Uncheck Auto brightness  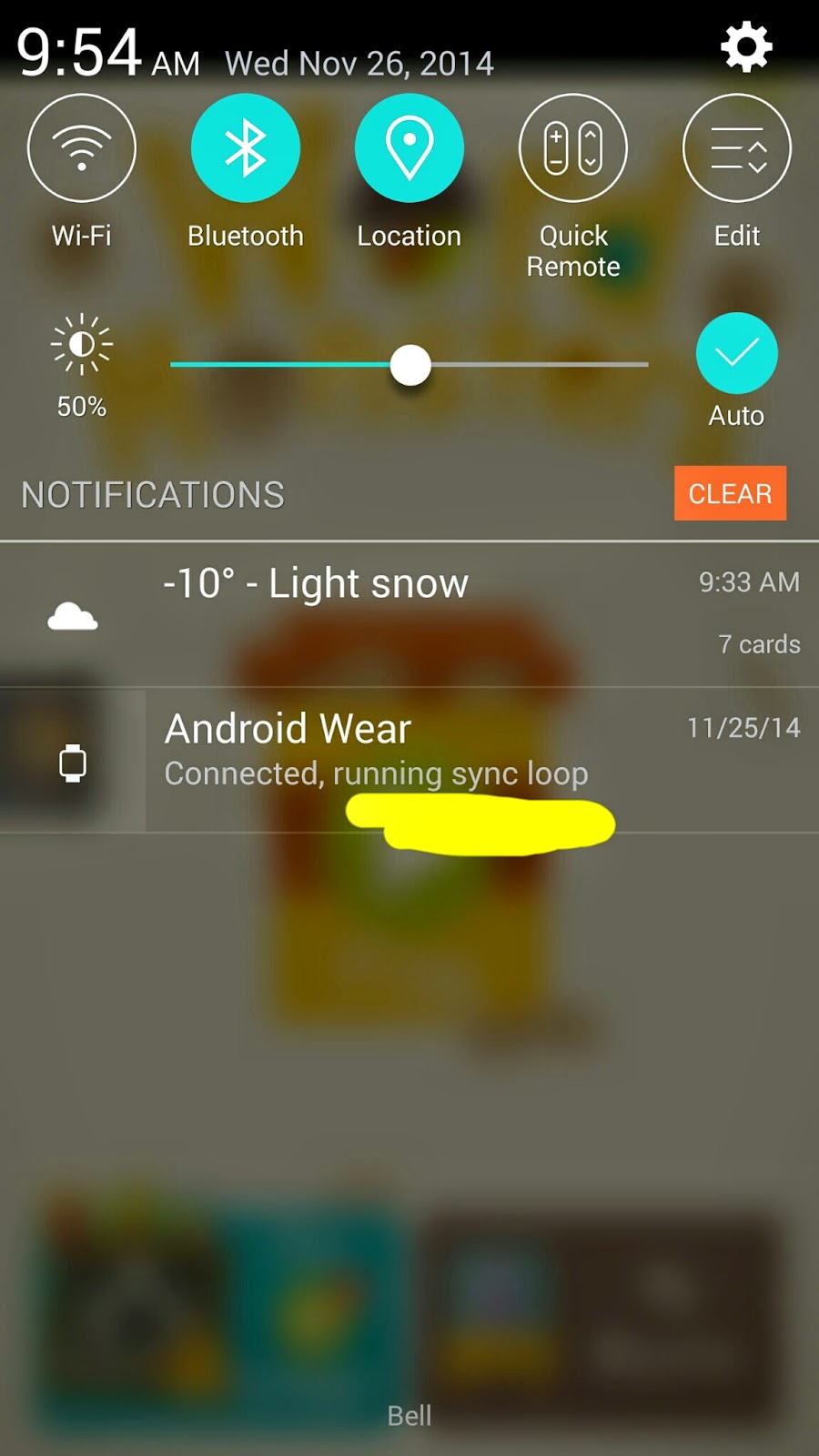[736, 353]
